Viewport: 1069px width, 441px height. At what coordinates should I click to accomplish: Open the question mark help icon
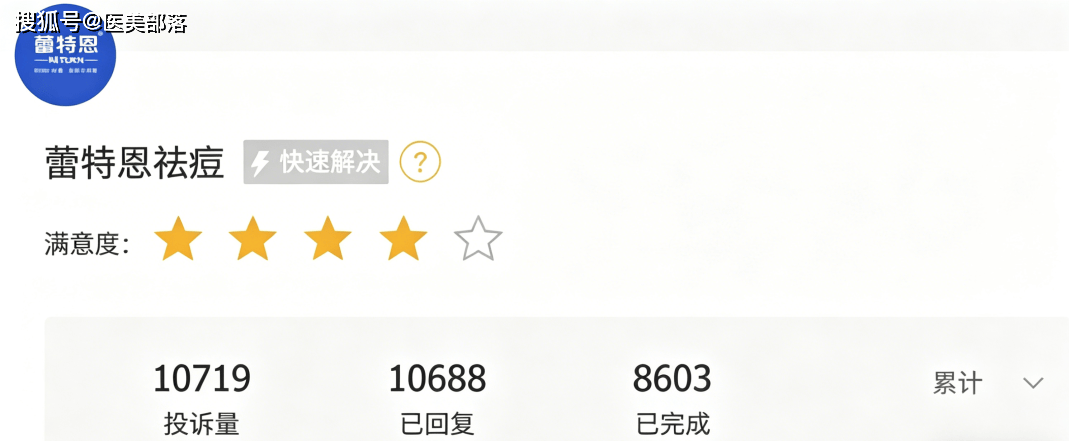tap(420, 162)
